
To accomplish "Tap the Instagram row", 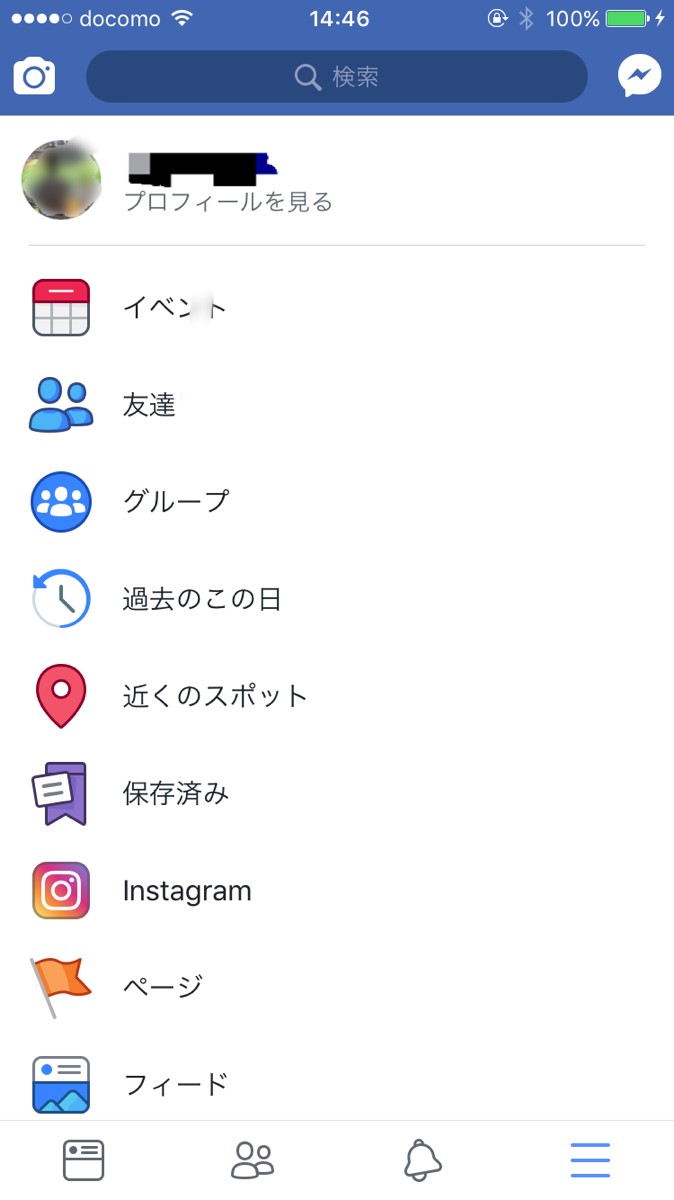I will (x=187, y=891).
